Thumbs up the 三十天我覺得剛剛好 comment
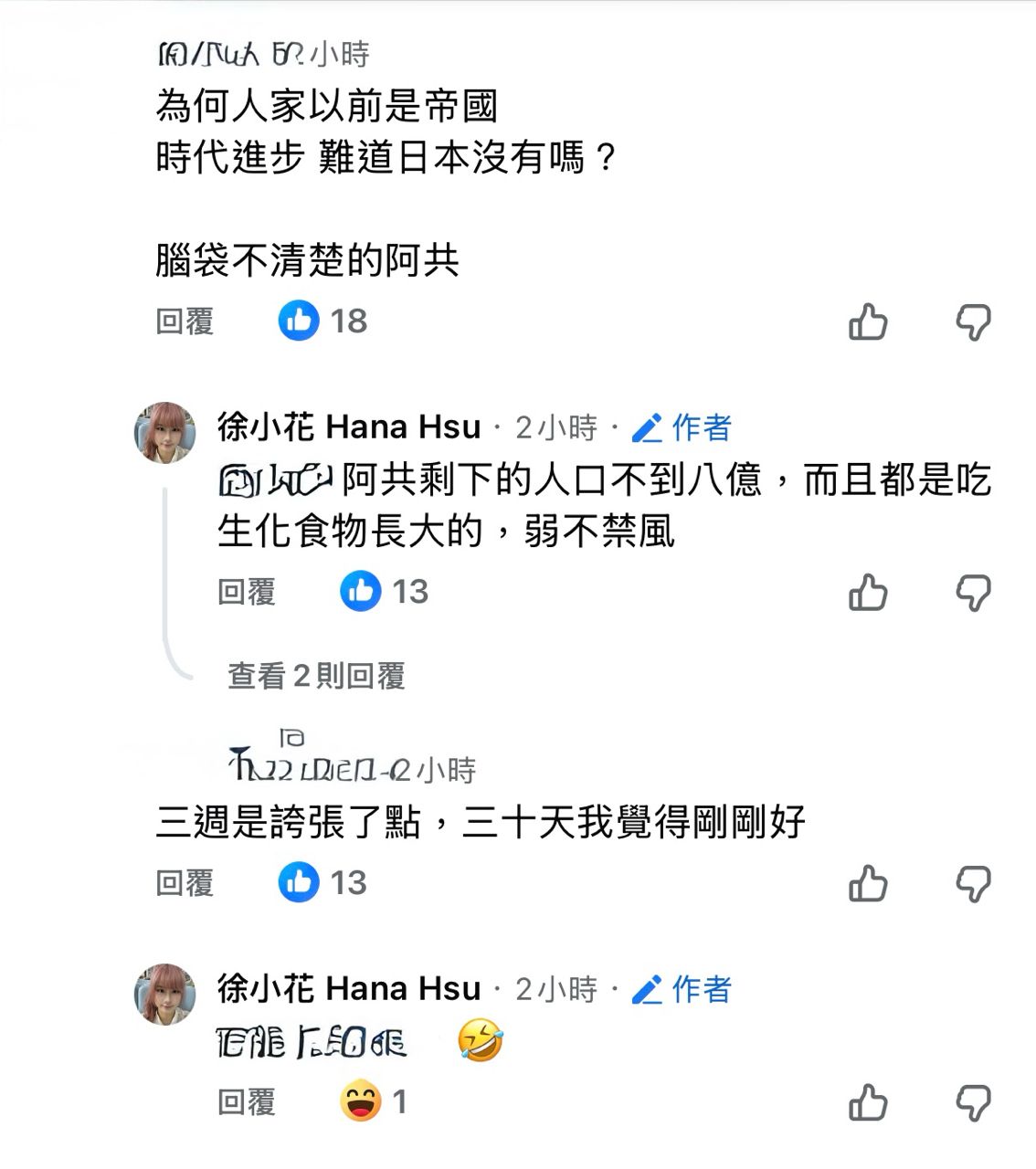The image size is (1036, 1169). tap(868, 883)
